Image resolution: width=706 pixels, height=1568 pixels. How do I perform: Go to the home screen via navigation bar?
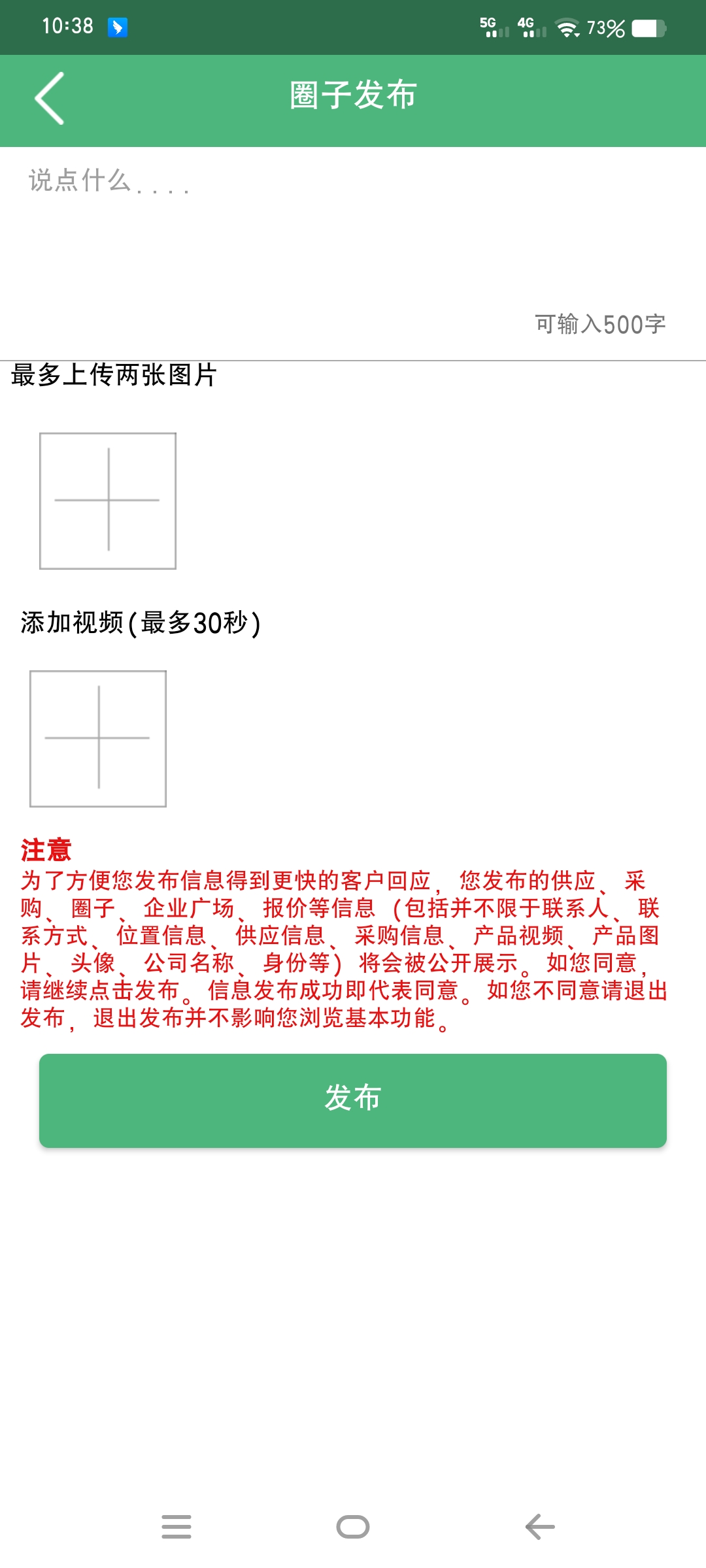coord(353,1527)
